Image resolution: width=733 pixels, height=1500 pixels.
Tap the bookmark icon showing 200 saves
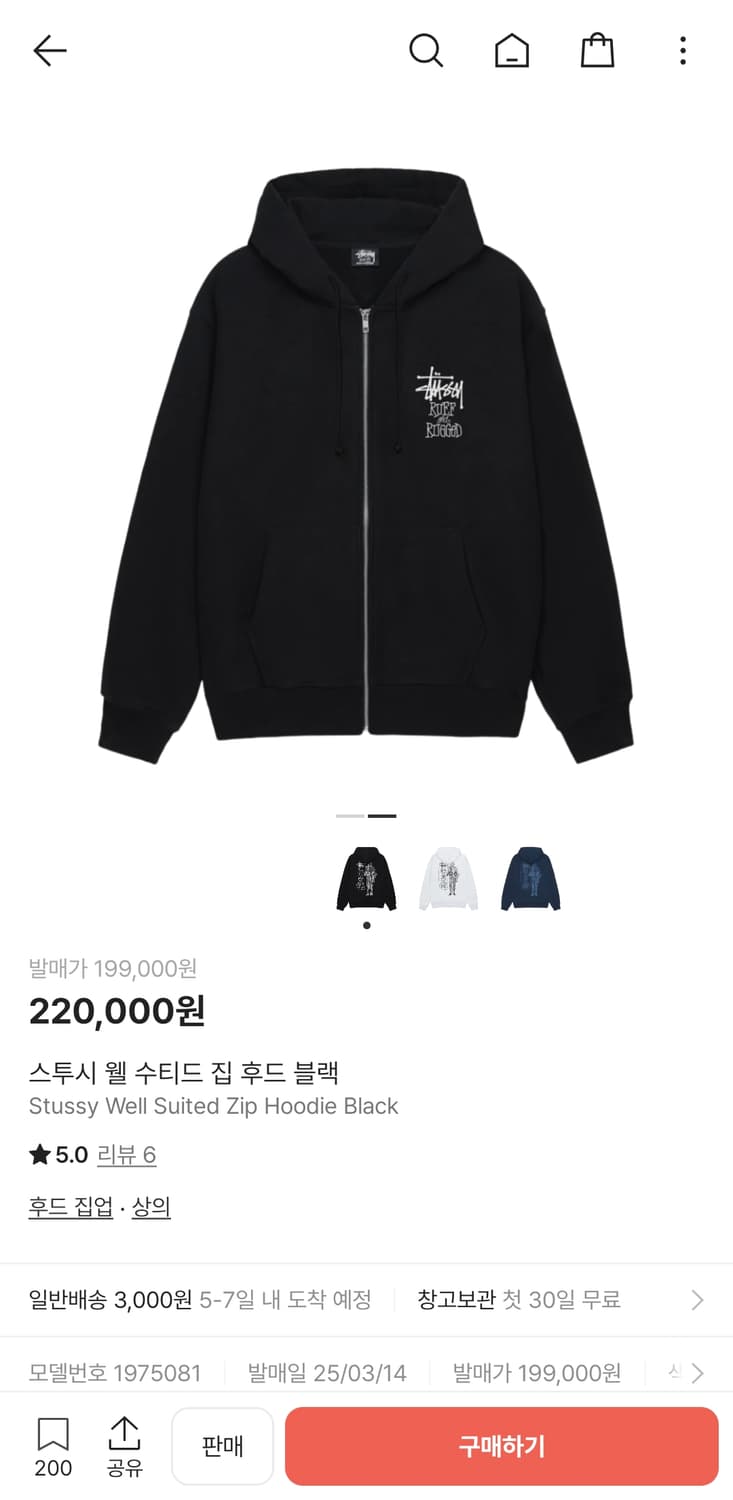[x=52, y=1445]
